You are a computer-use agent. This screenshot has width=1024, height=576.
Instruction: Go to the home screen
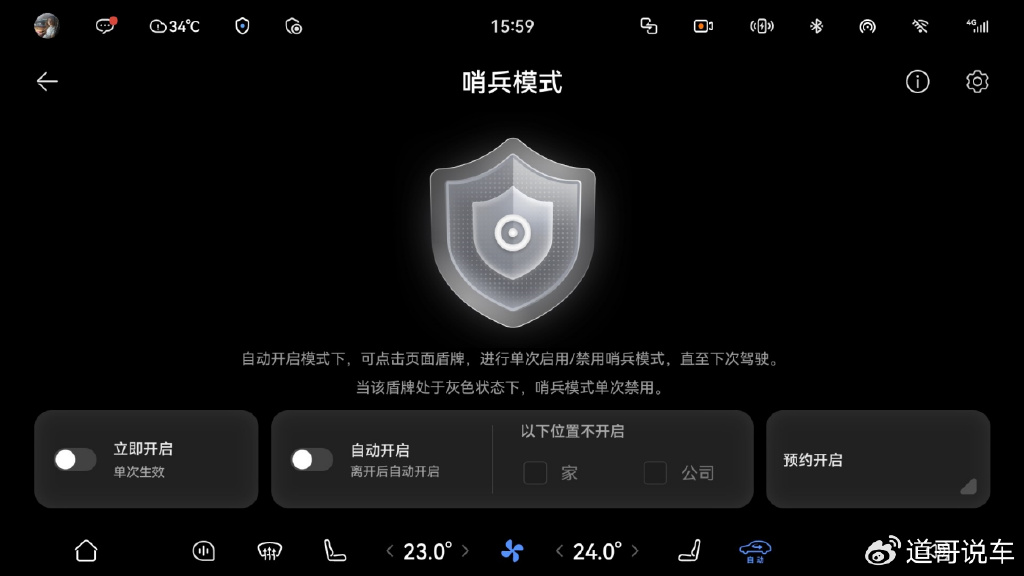tap(86, 550)
